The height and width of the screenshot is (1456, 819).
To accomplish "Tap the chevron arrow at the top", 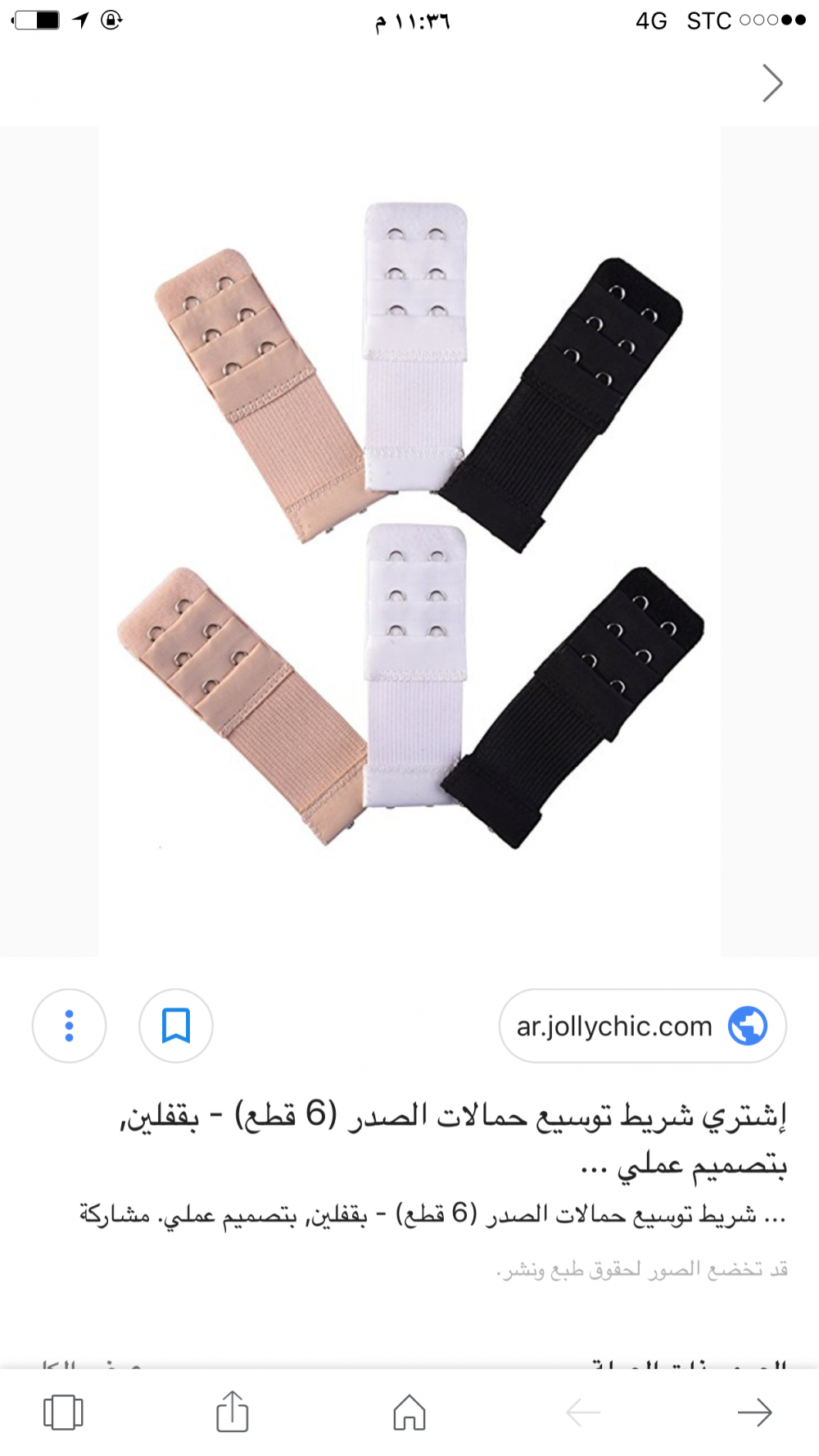I will 772,83.
